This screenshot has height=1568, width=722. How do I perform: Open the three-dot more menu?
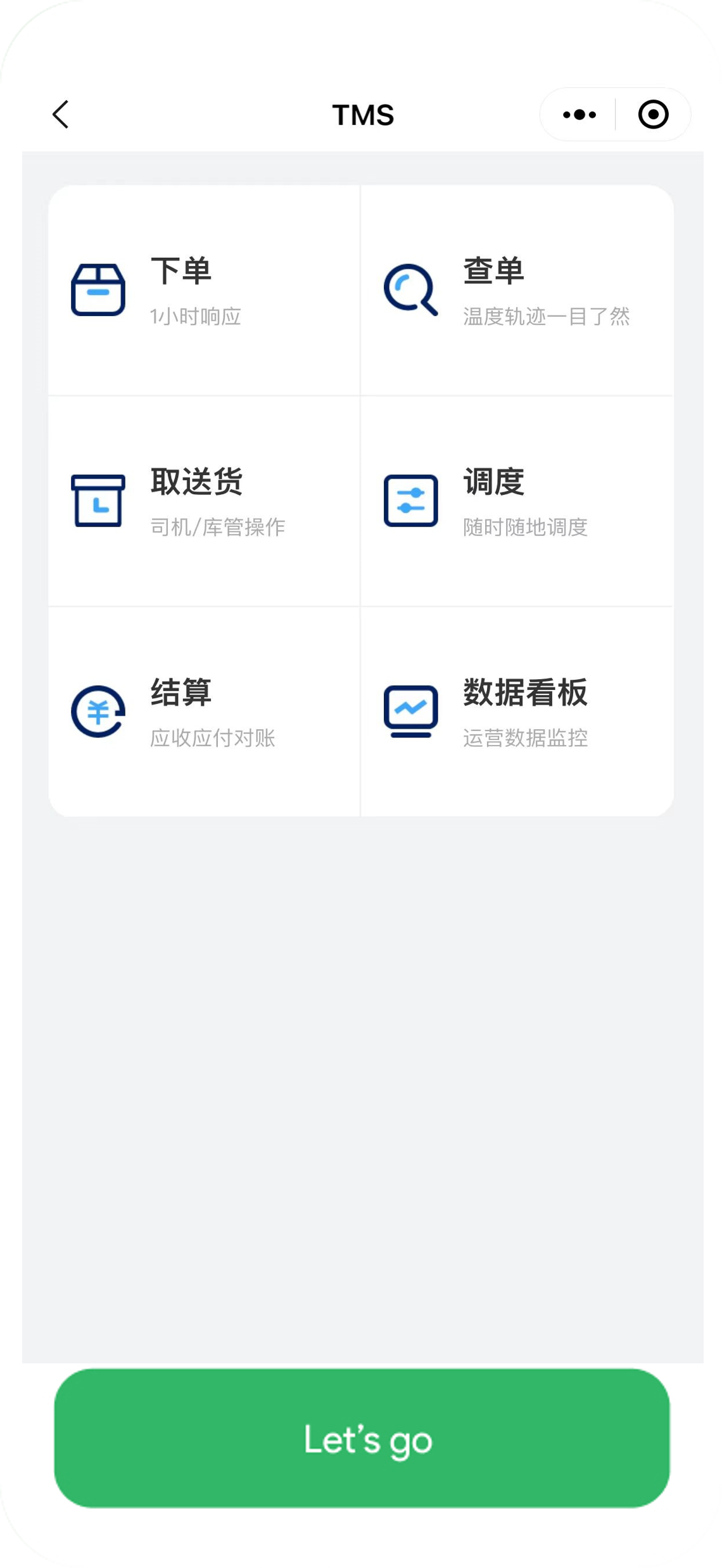579,115
